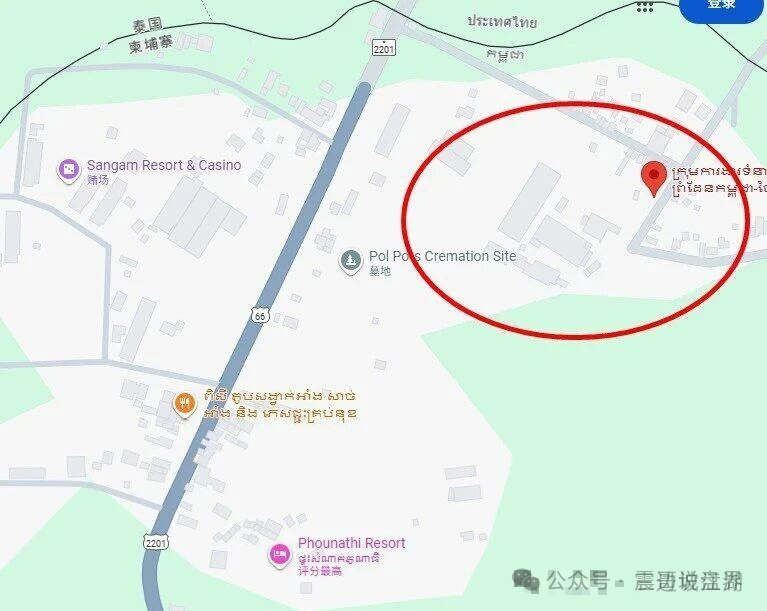Tap the blue sign-in button
767x611 pixels.
click(721, 5)
